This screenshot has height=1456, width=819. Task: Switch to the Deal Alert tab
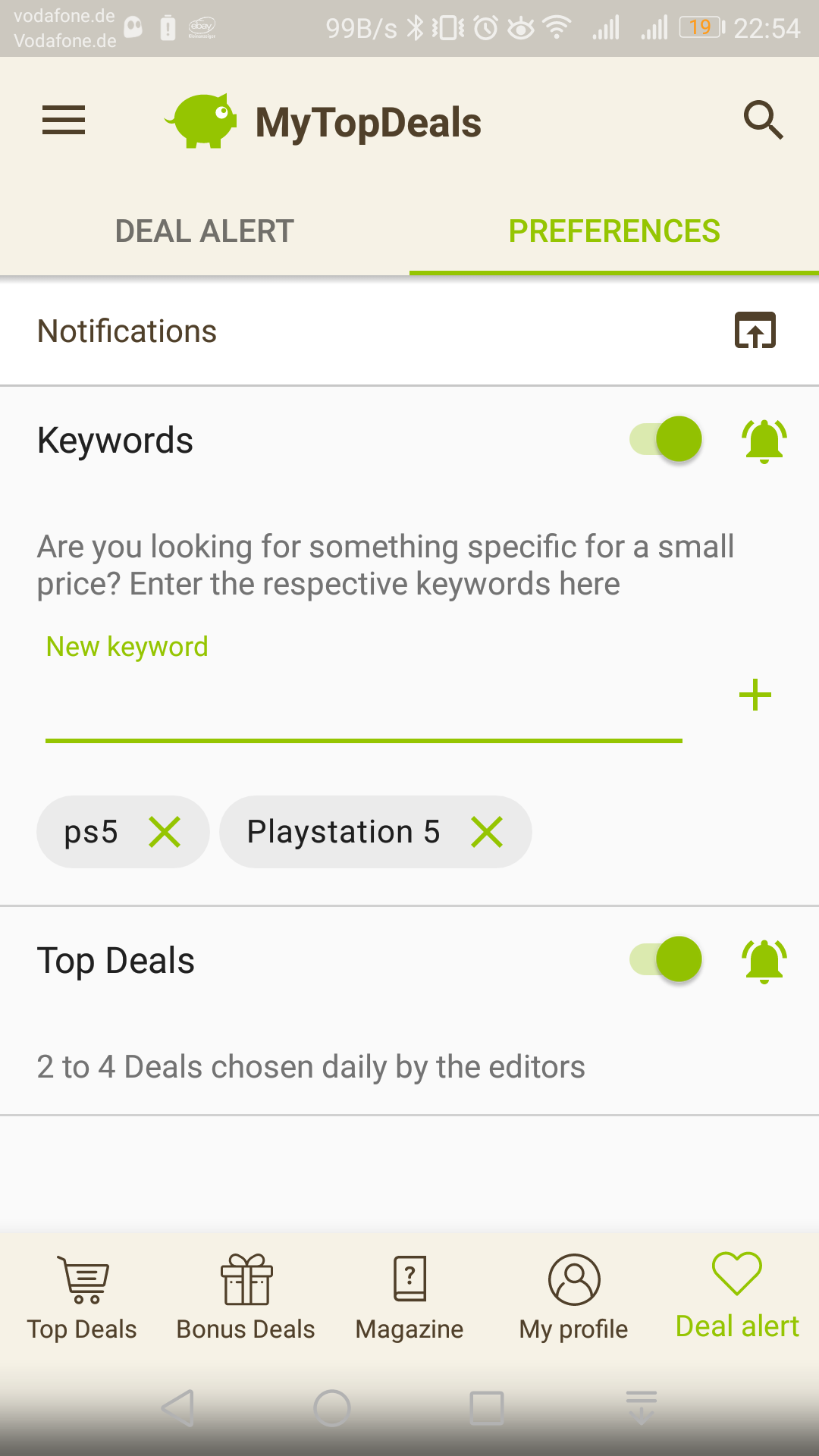[x=205, y=231]
